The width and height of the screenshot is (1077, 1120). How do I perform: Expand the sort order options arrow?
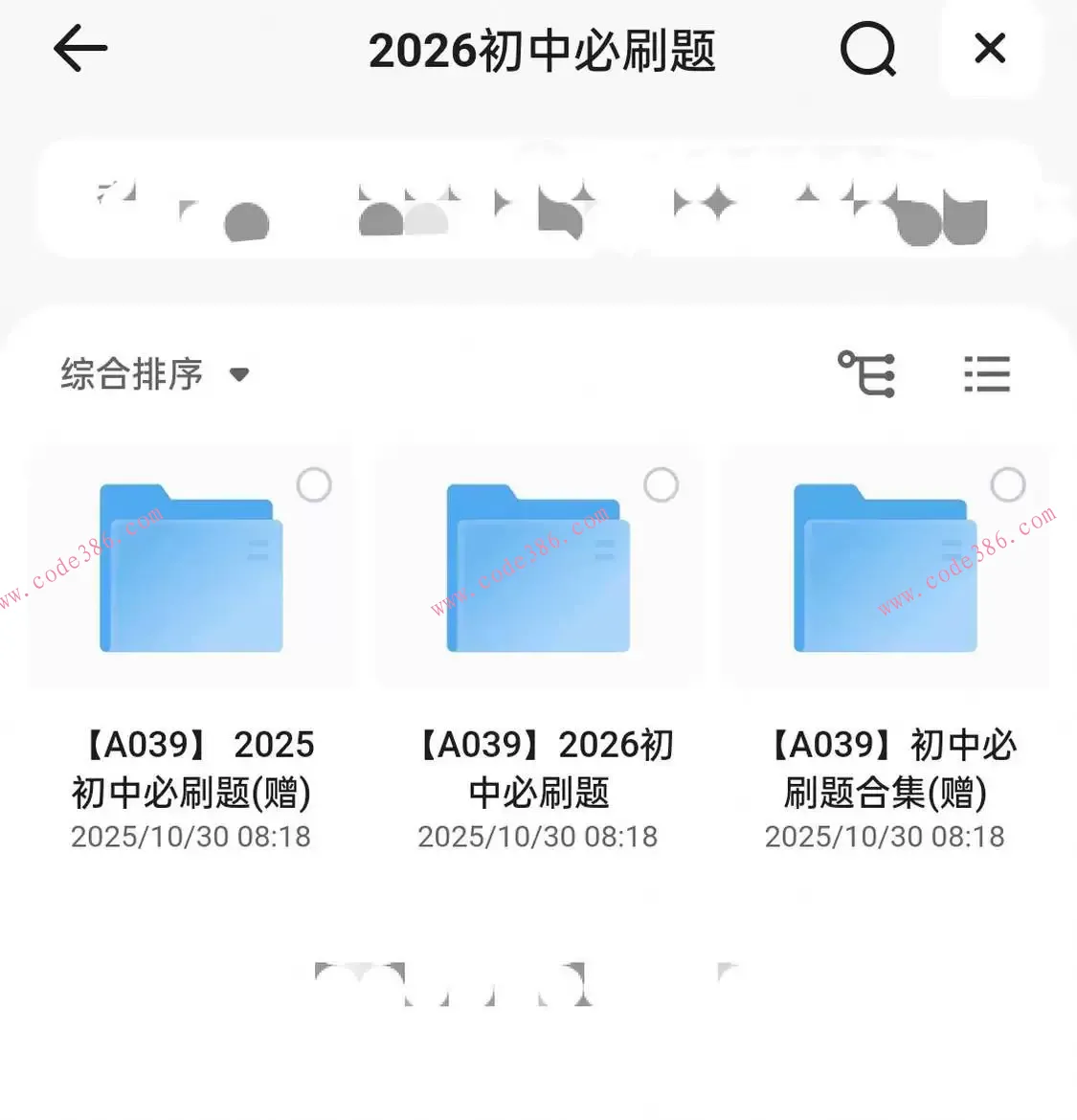(x=238, y=375)
